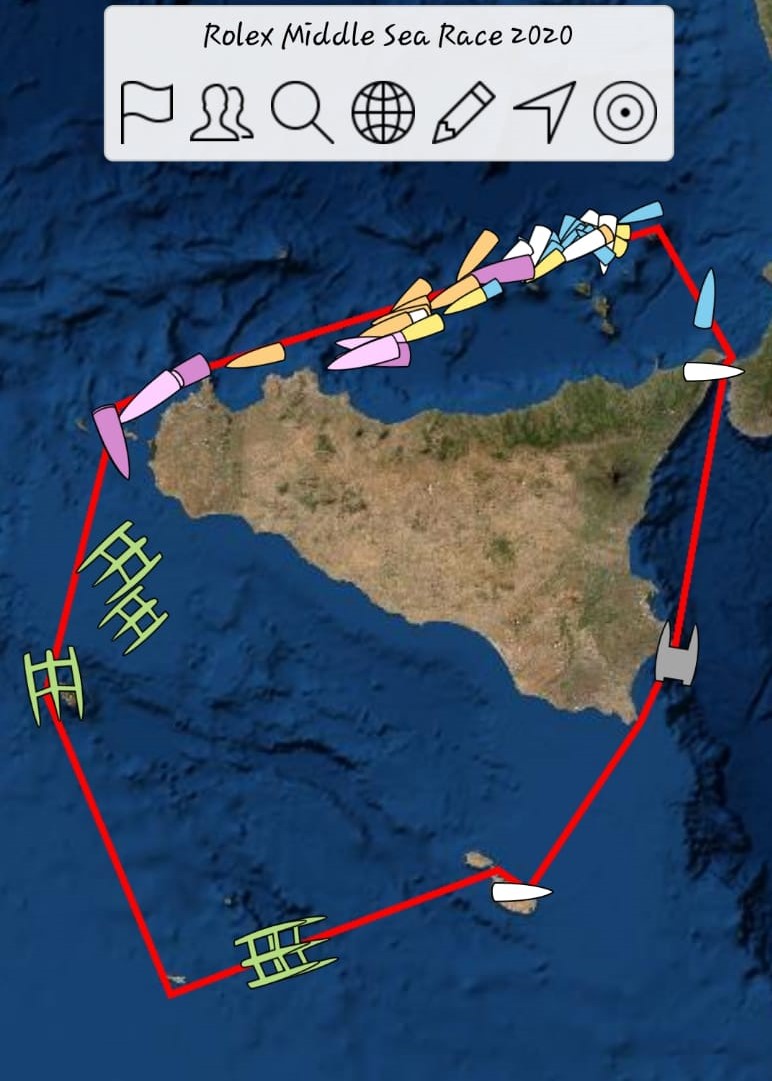Tap the target circle icon

[625, 112]
